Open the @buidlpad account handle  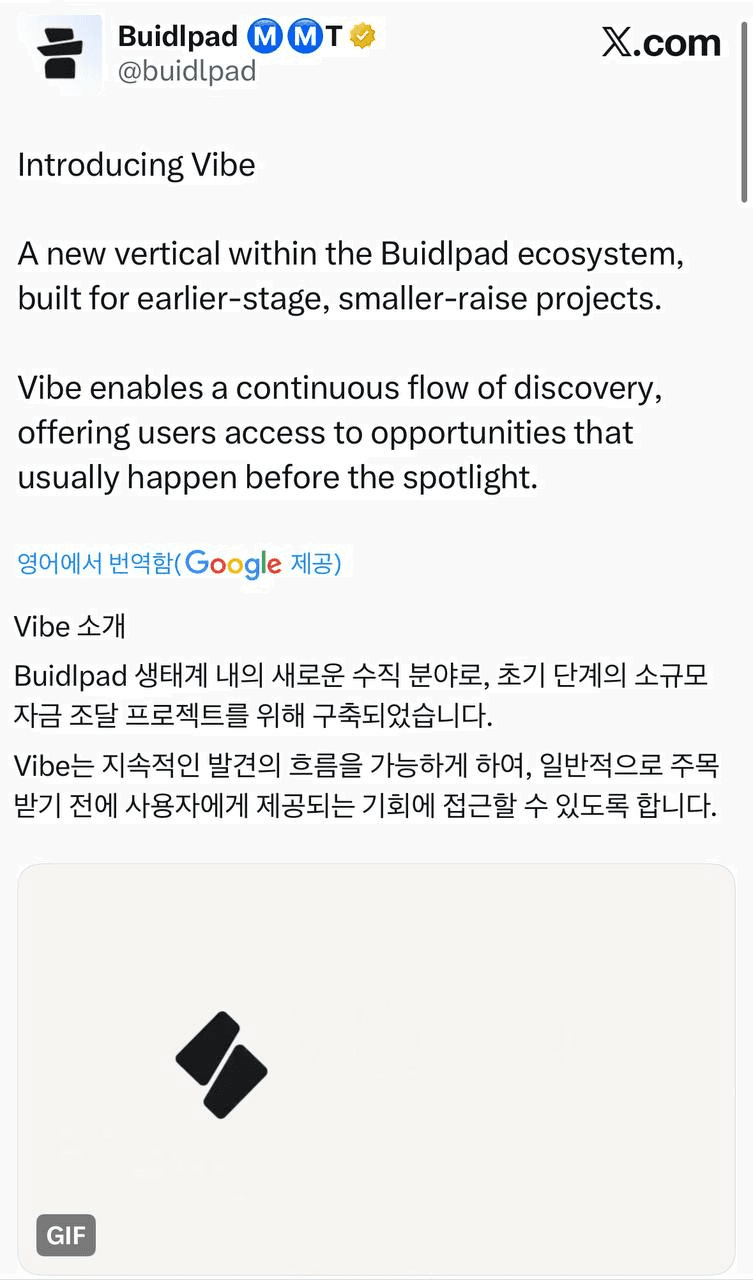pos(187,72)
